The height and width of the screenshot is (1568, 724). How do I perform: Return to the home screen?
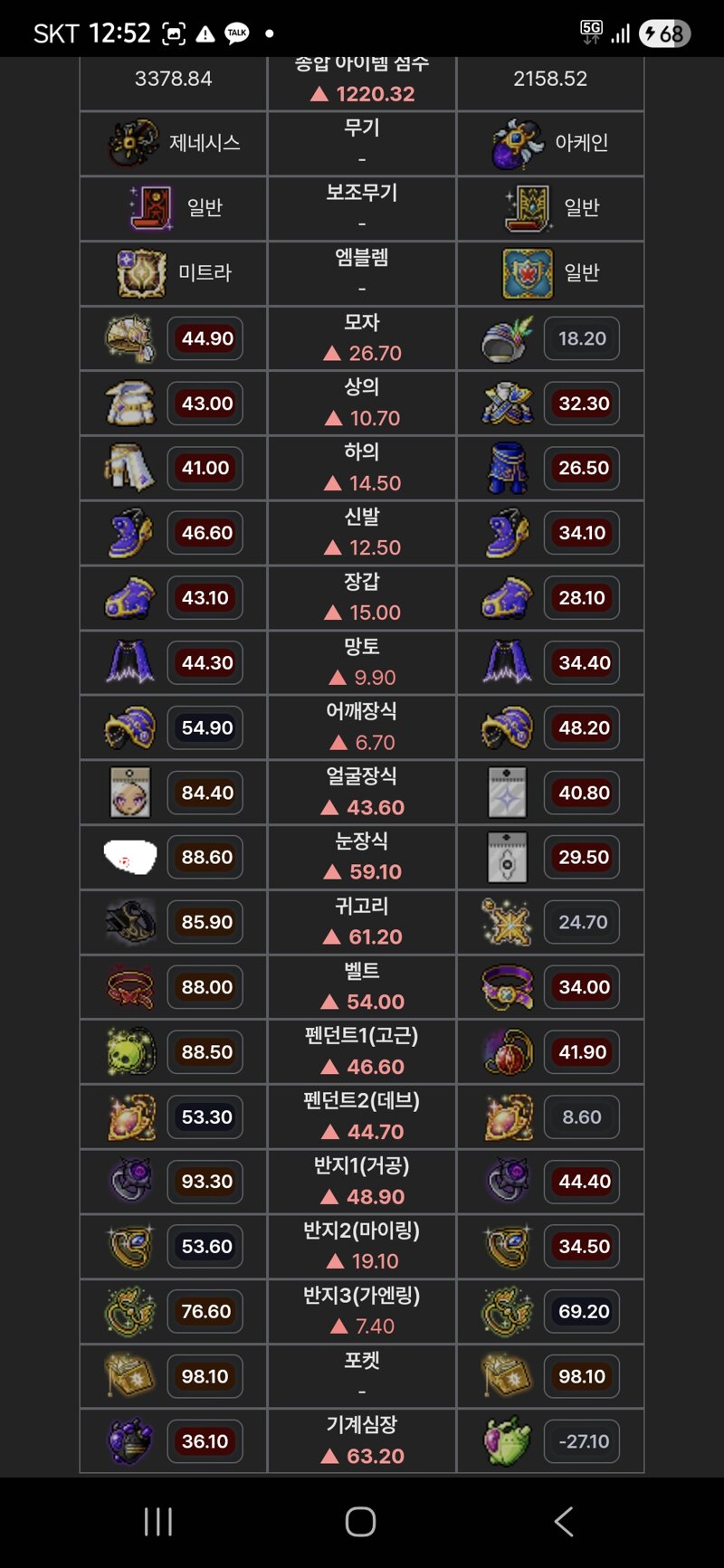click(360, 1522)
